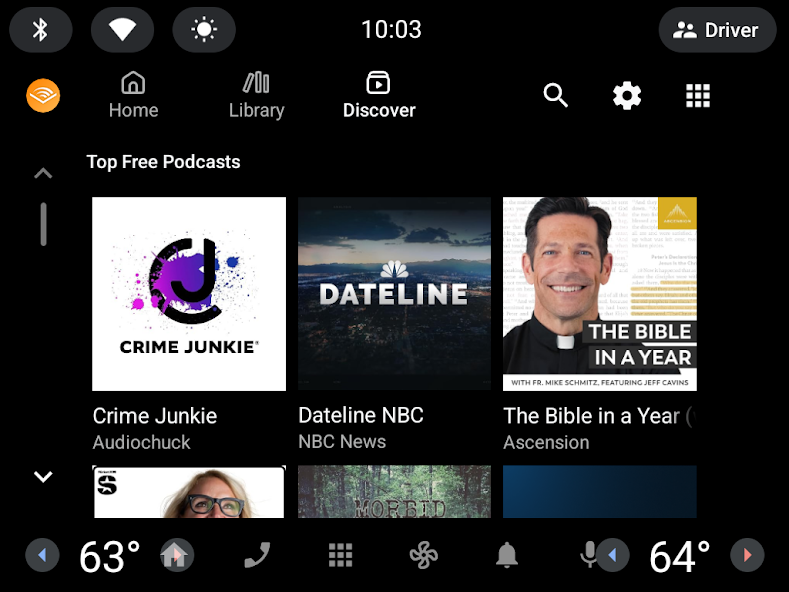Open Audible settings gear
The image size is (789, 592).
(627, 96)
